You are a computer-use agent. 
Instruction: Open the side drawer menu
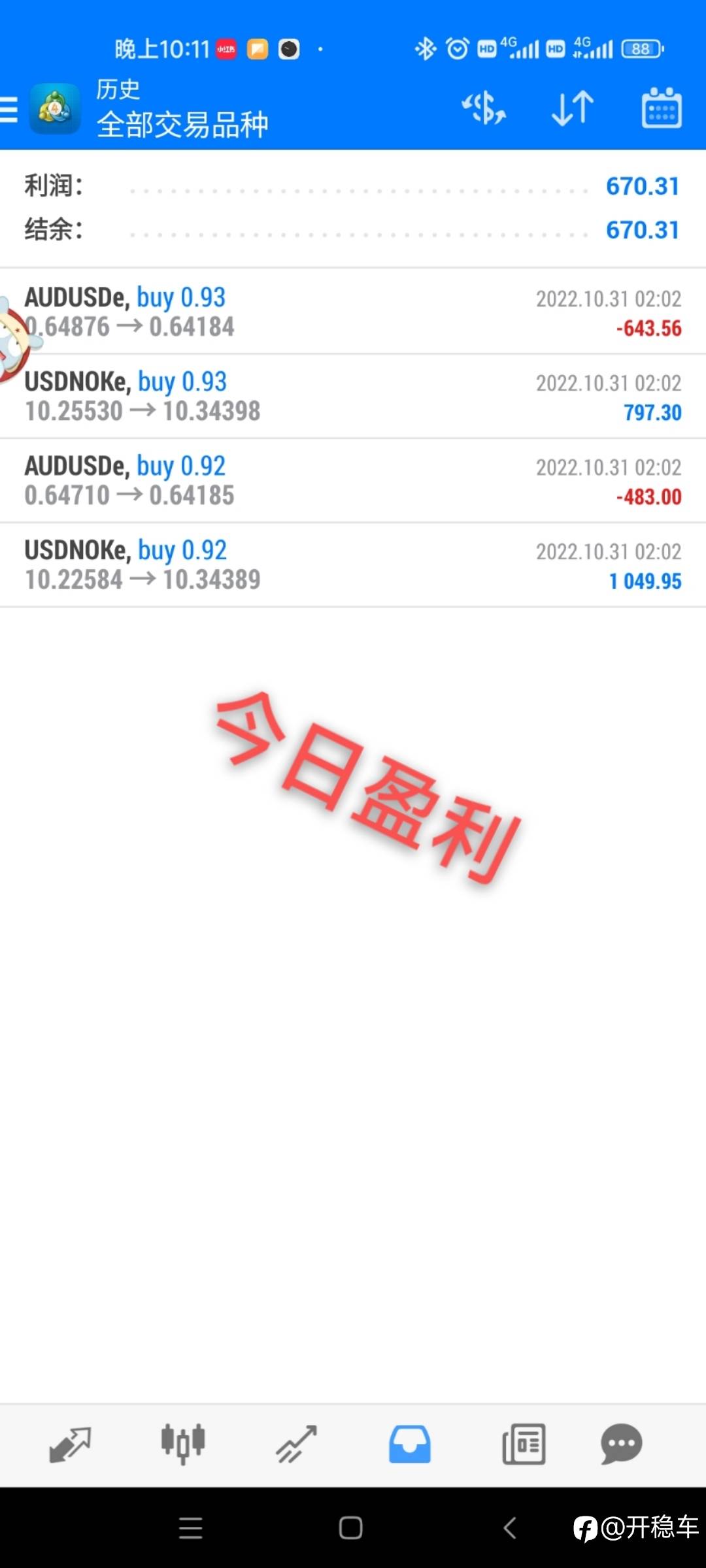coord(8,109)
